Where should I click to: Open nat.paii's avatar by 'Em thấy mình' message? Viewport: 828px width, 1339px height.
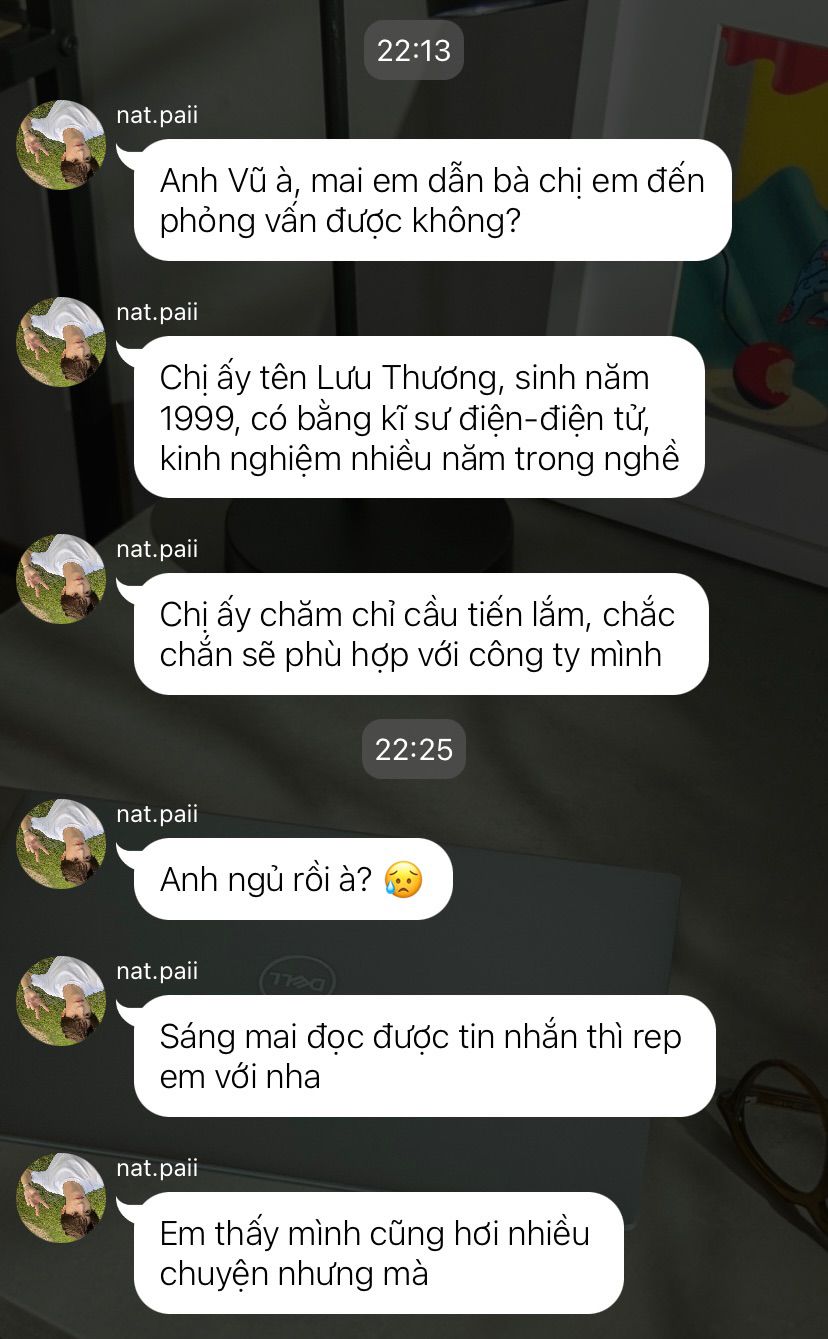61,1198
